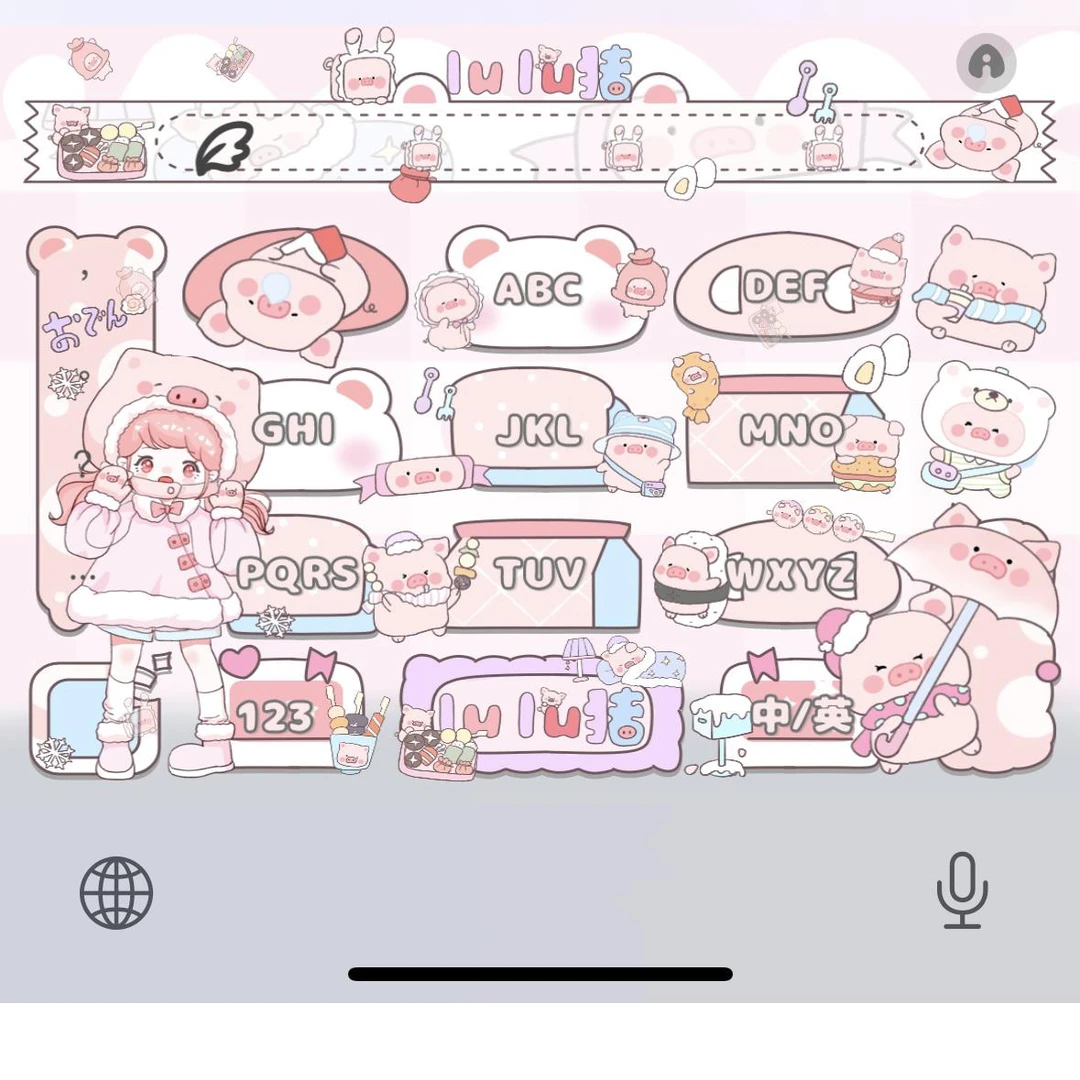Switch to the 123 number keyboard
This screenshot has width=1080, height=1080.
tap(276, 716)
